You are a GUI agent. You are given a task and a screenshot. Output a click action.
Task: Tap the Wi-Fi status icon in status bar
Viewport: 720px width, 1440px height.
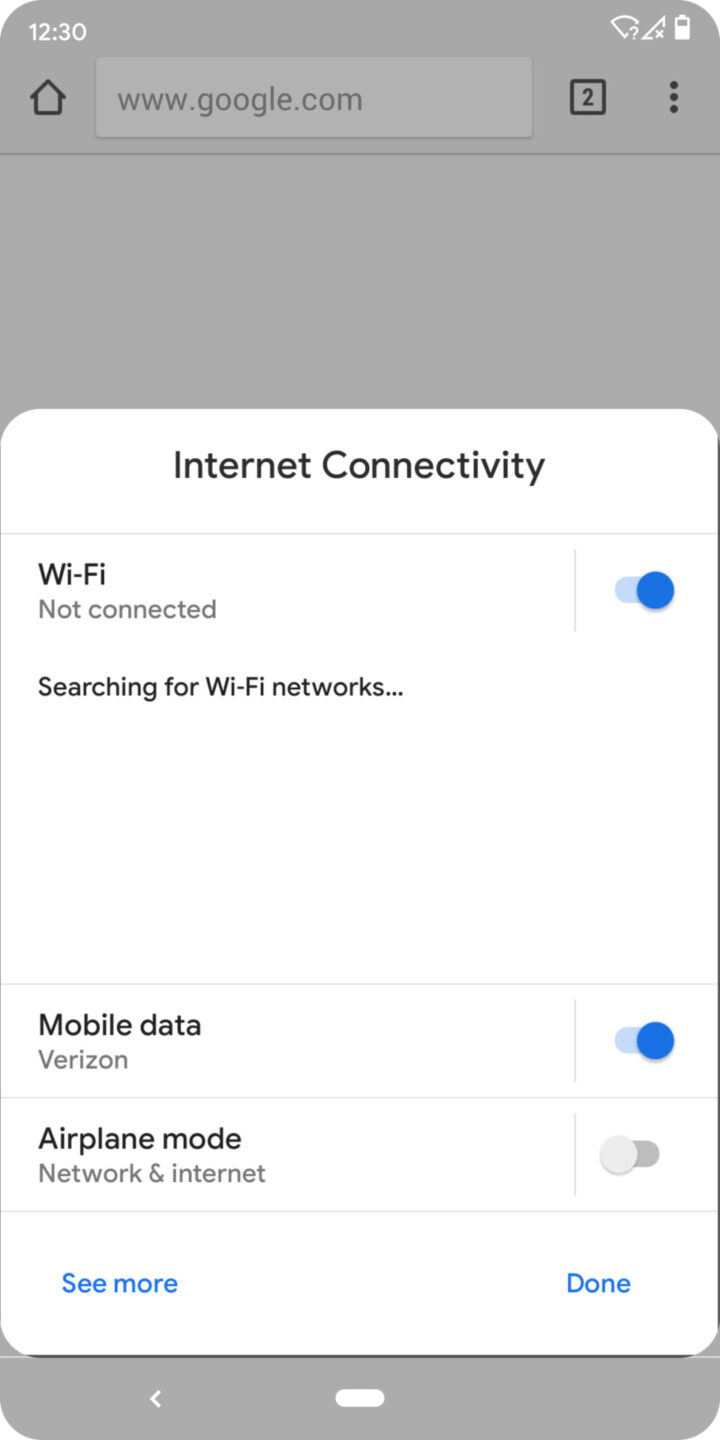(x=625, y=29)
